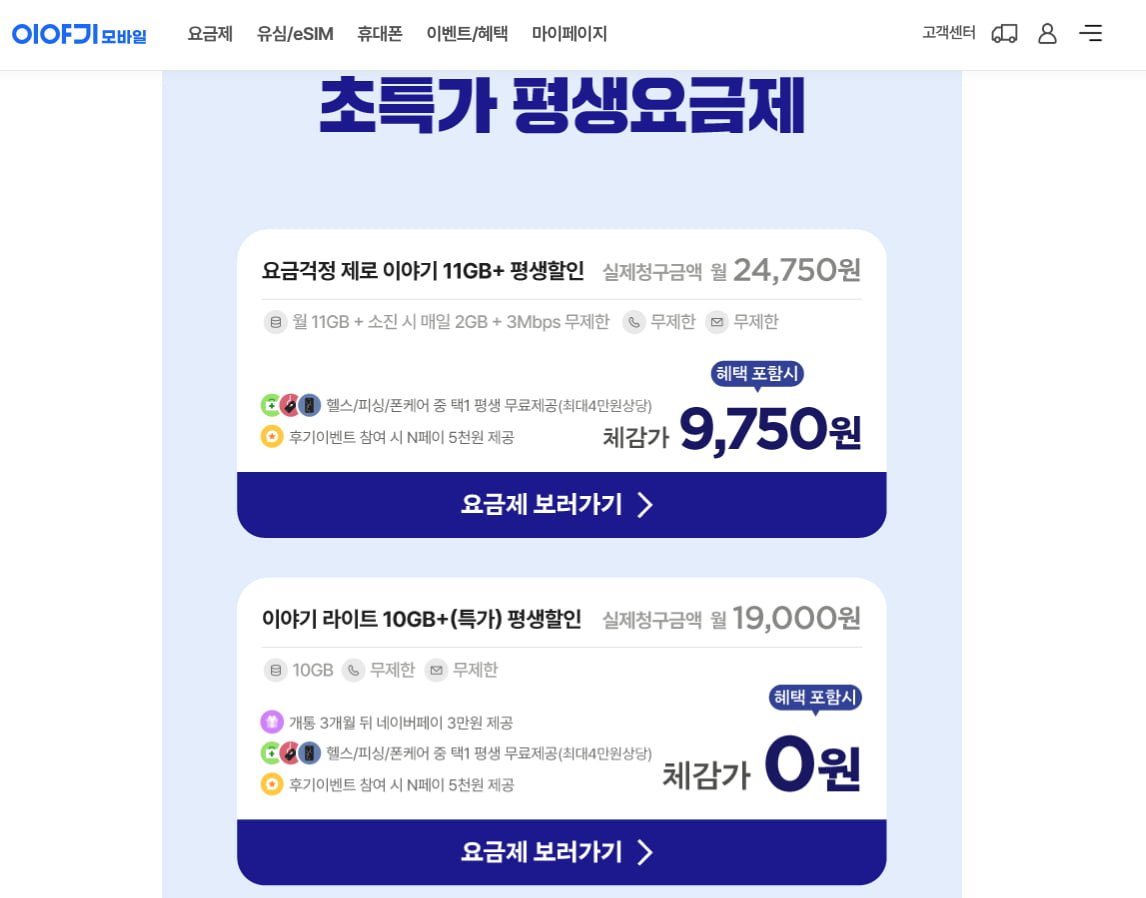Open 고객센터 link
1146x898 pixels.
(948, 33)
